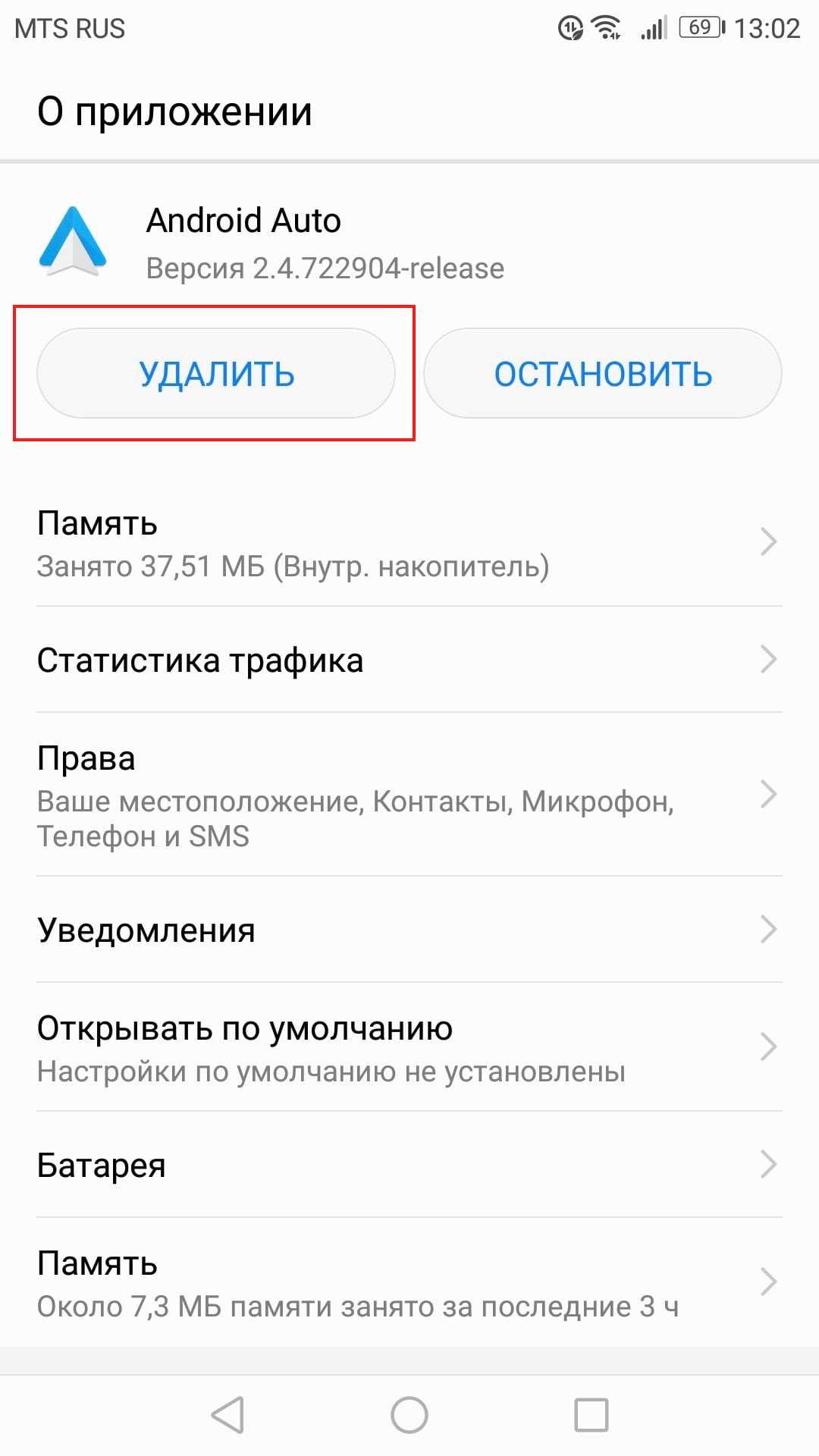Tap the УДАЛИТЬ button to uninstall Android Auto
819x1456 pixels.
point(216,373)
